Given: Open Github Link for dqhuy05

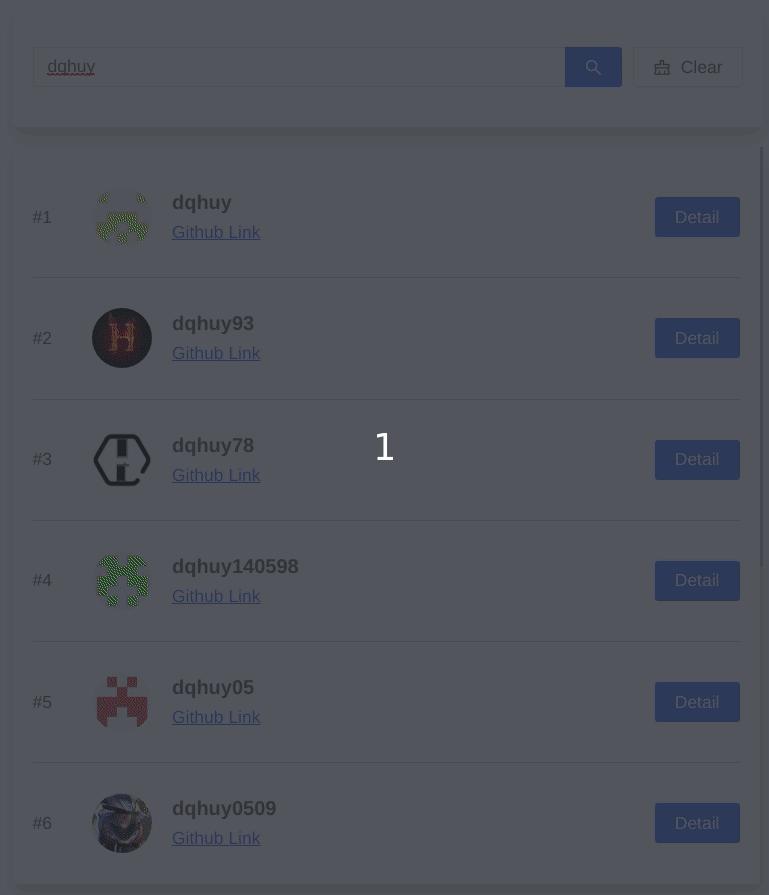Looking at the screenshot, I should click(x=216, y=717).
